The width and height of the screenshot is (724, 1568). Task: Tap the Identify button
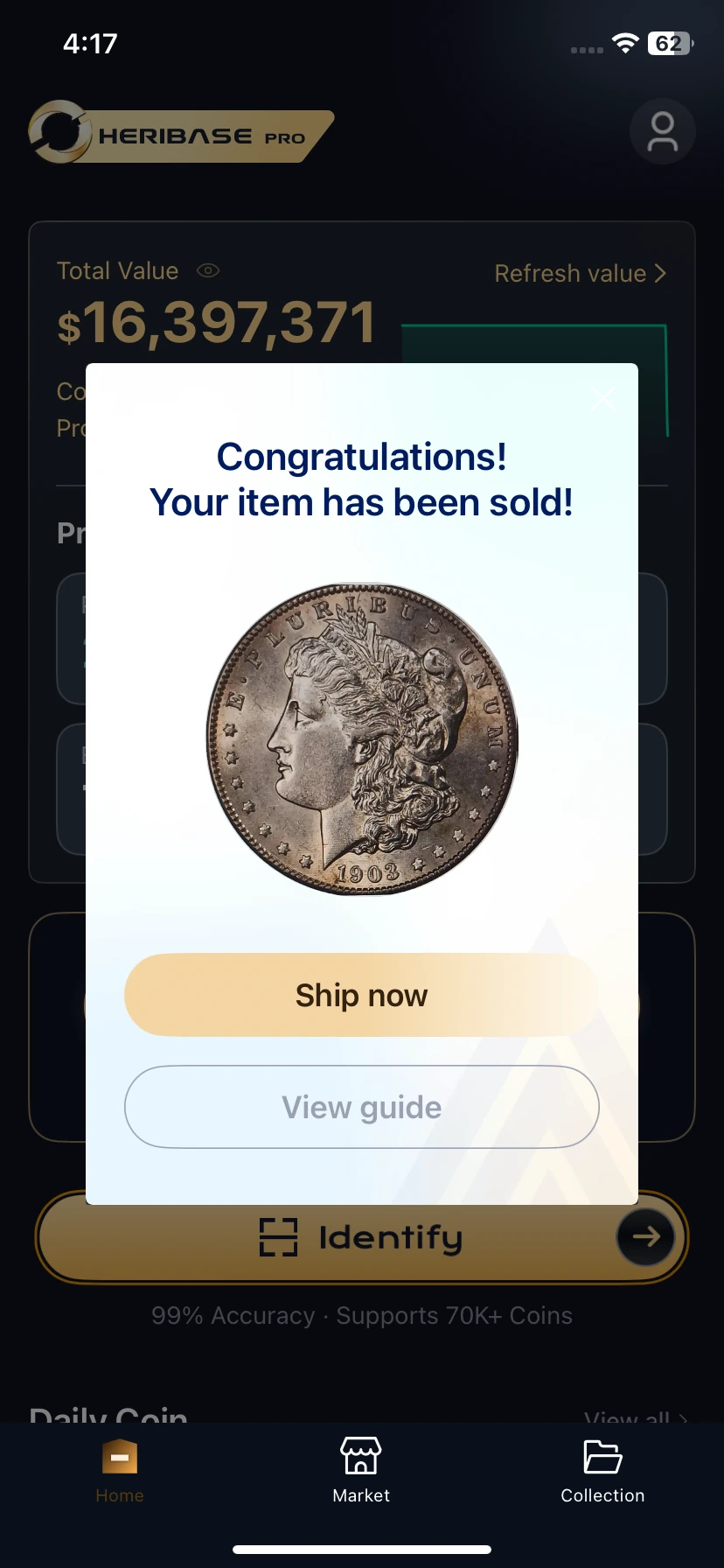[x=361, y=1237]
